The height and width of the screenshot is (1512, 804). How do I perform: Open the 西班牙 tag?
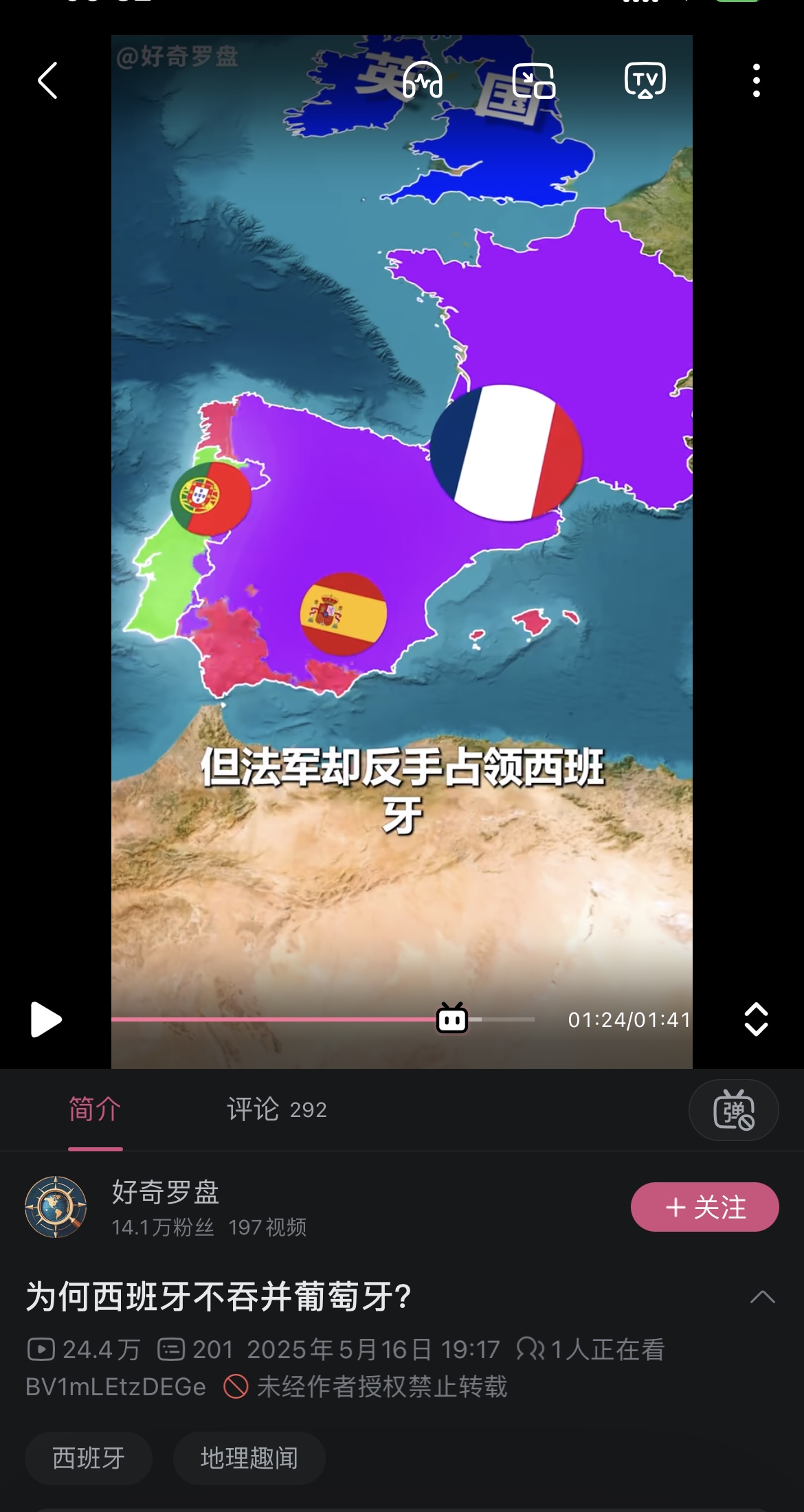tap(89, 1458)
